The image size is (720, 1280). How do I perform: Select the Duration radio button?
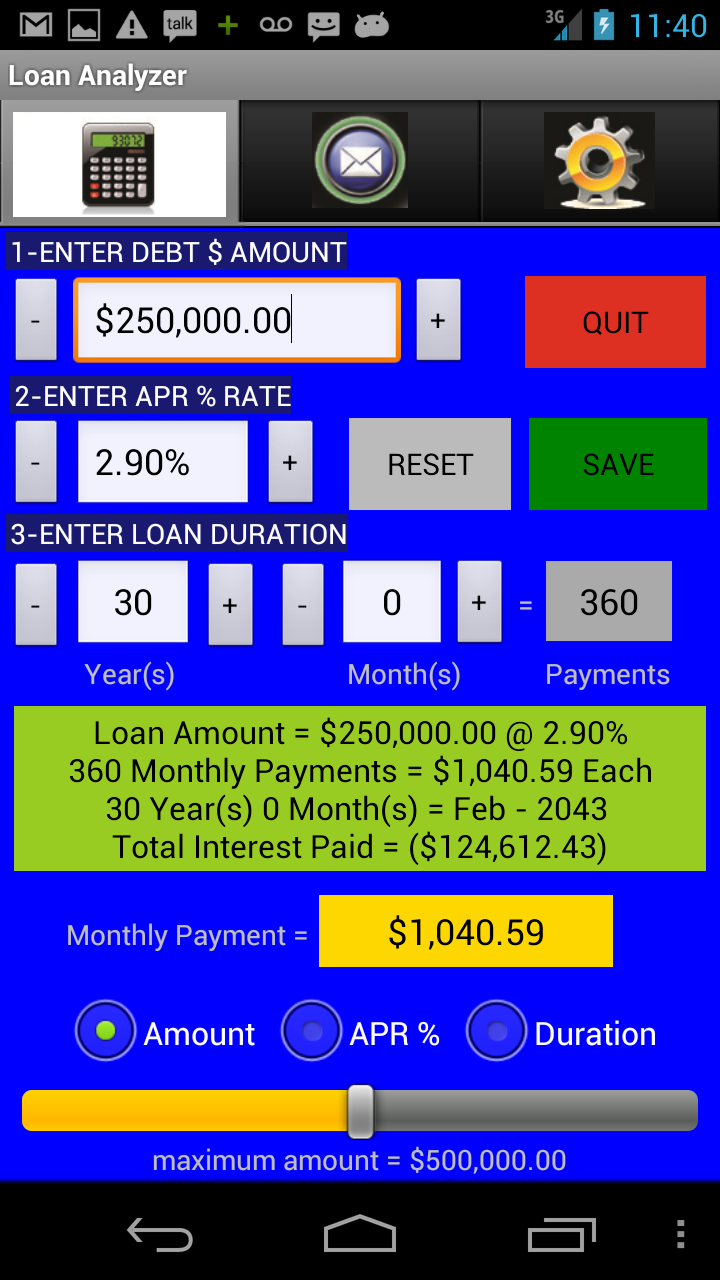pyautogui.click(x=497, y=1032)
